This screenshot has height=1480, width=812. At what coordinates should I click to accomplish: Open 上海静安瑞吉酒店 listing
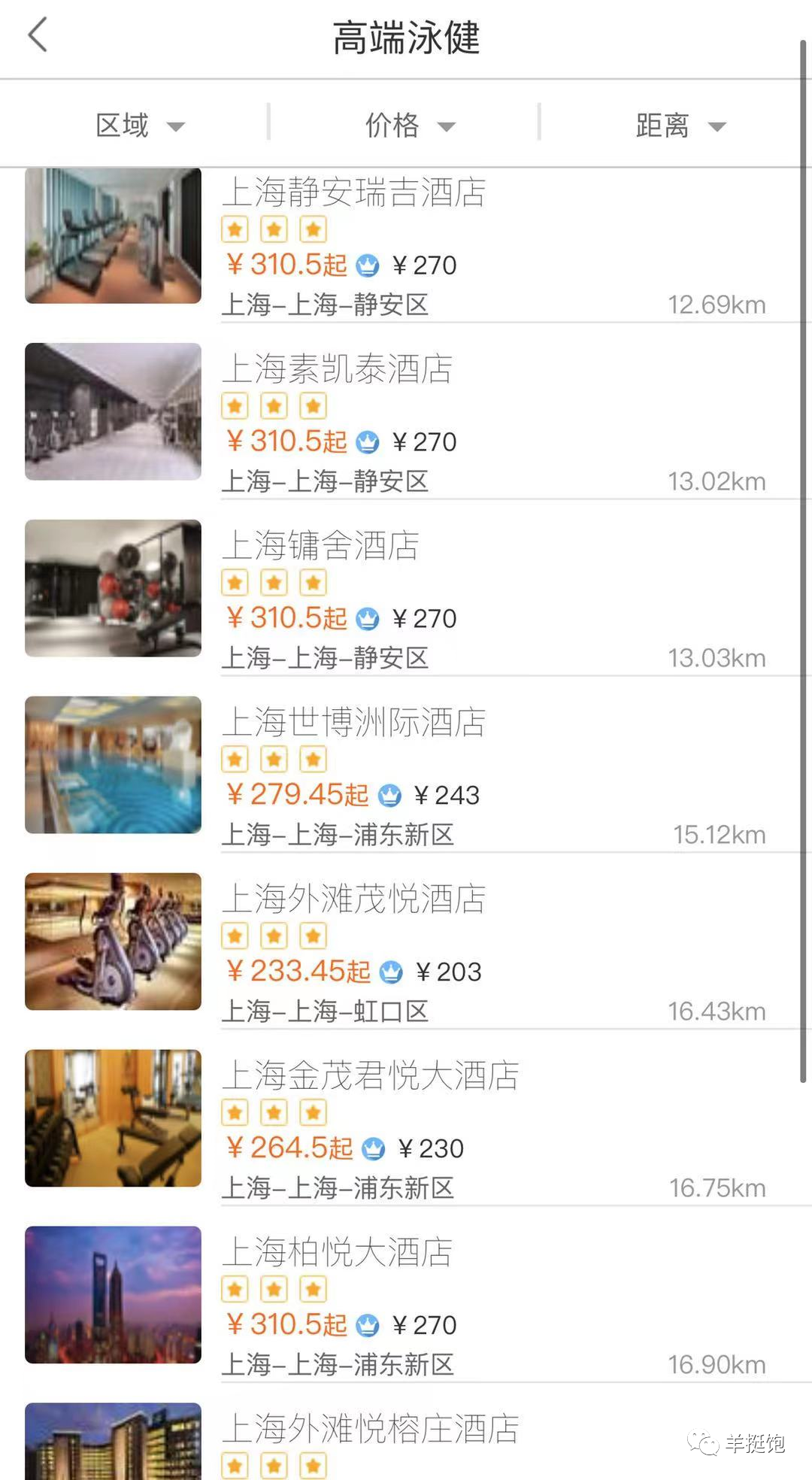[353, 193]
